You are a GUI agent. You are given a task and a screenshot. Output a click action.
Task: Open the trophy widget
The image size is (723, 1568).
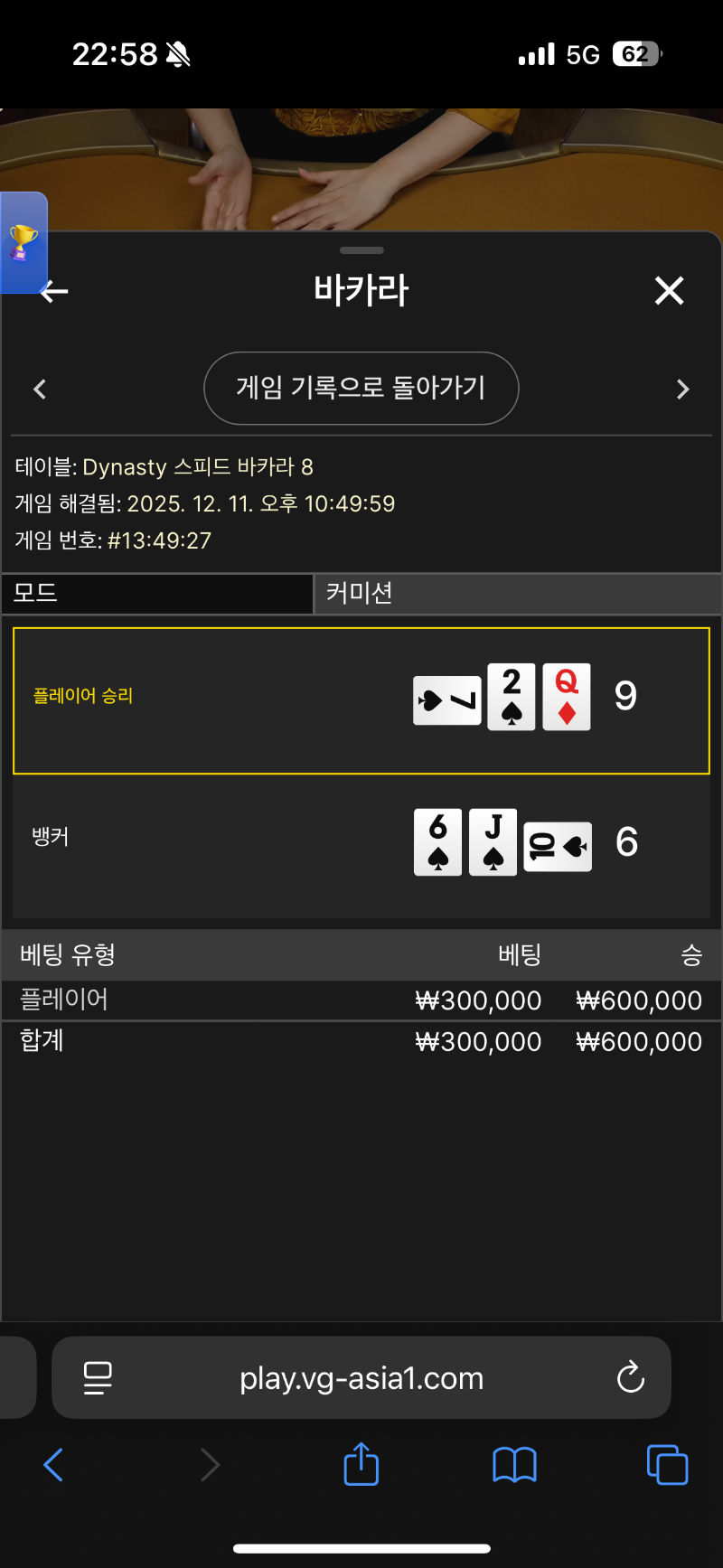coord(23,242)
